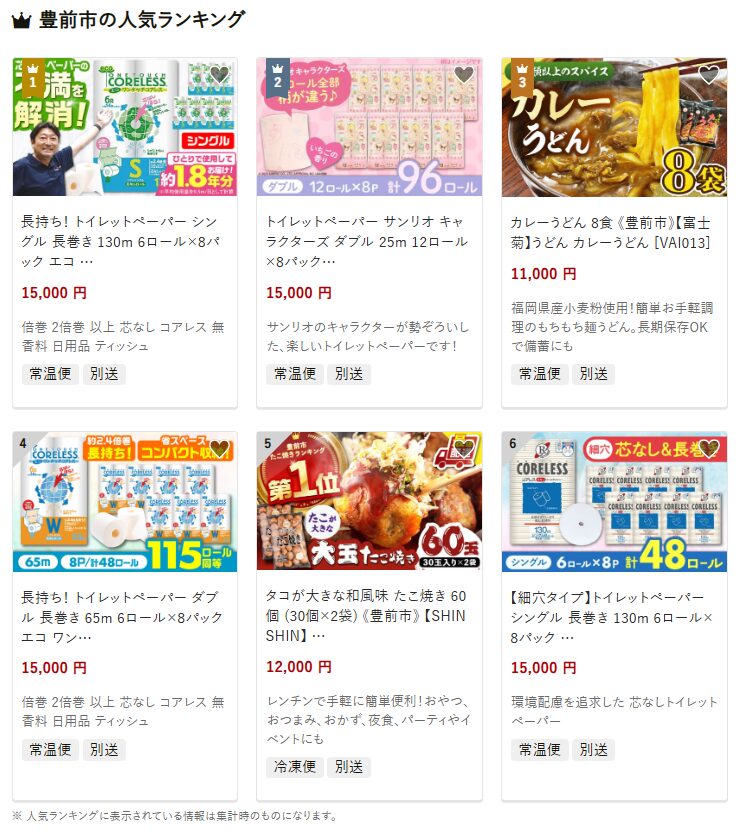View the カレーうどん 8食 product
The image size is (742, 835).
tap(613, 231)
